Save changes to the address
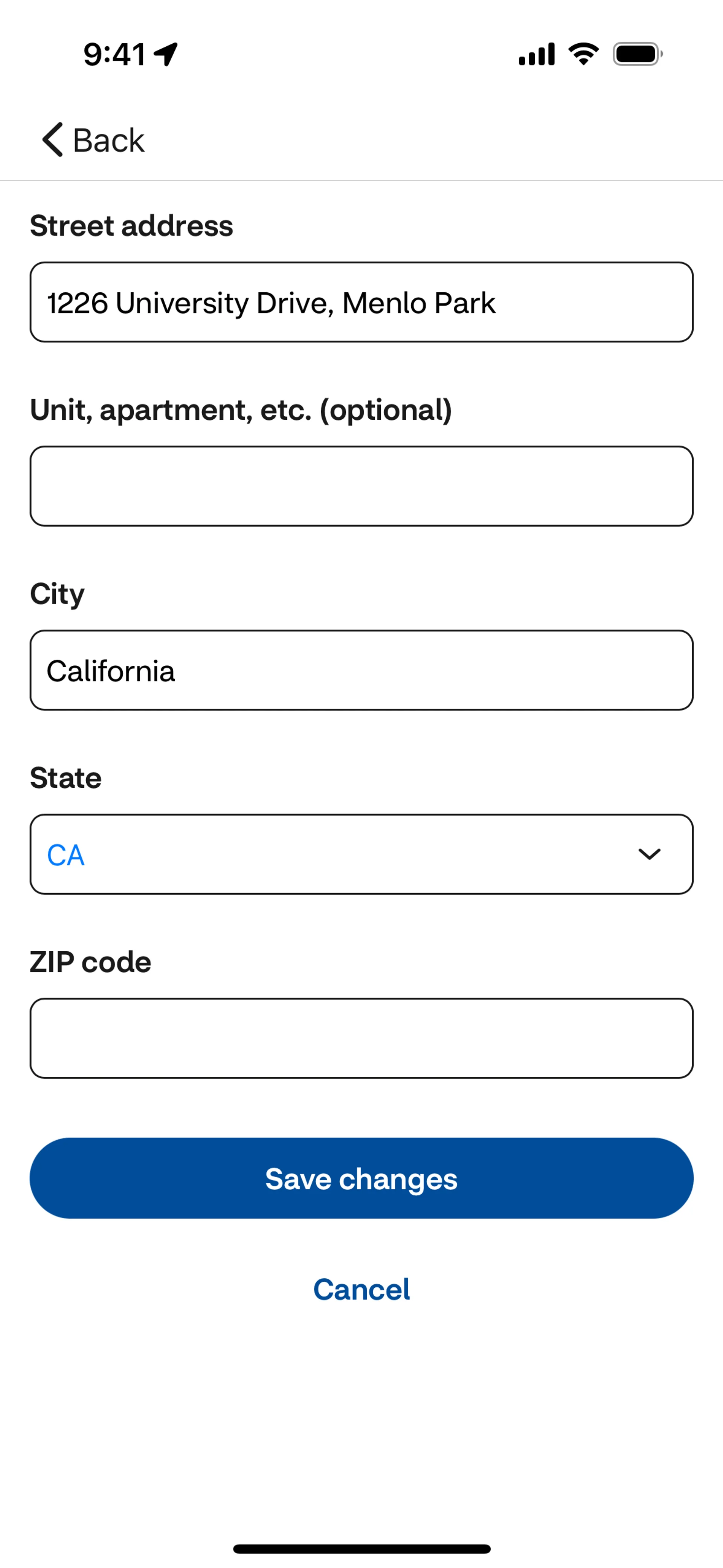Viewport: 723px width, 1568px height. click(361, 1178)
